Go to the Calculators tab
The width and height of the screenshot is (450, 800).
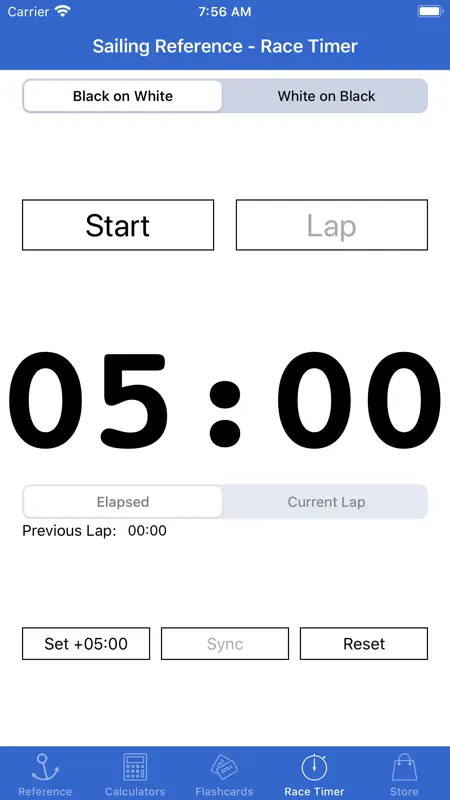pos(135,774)
